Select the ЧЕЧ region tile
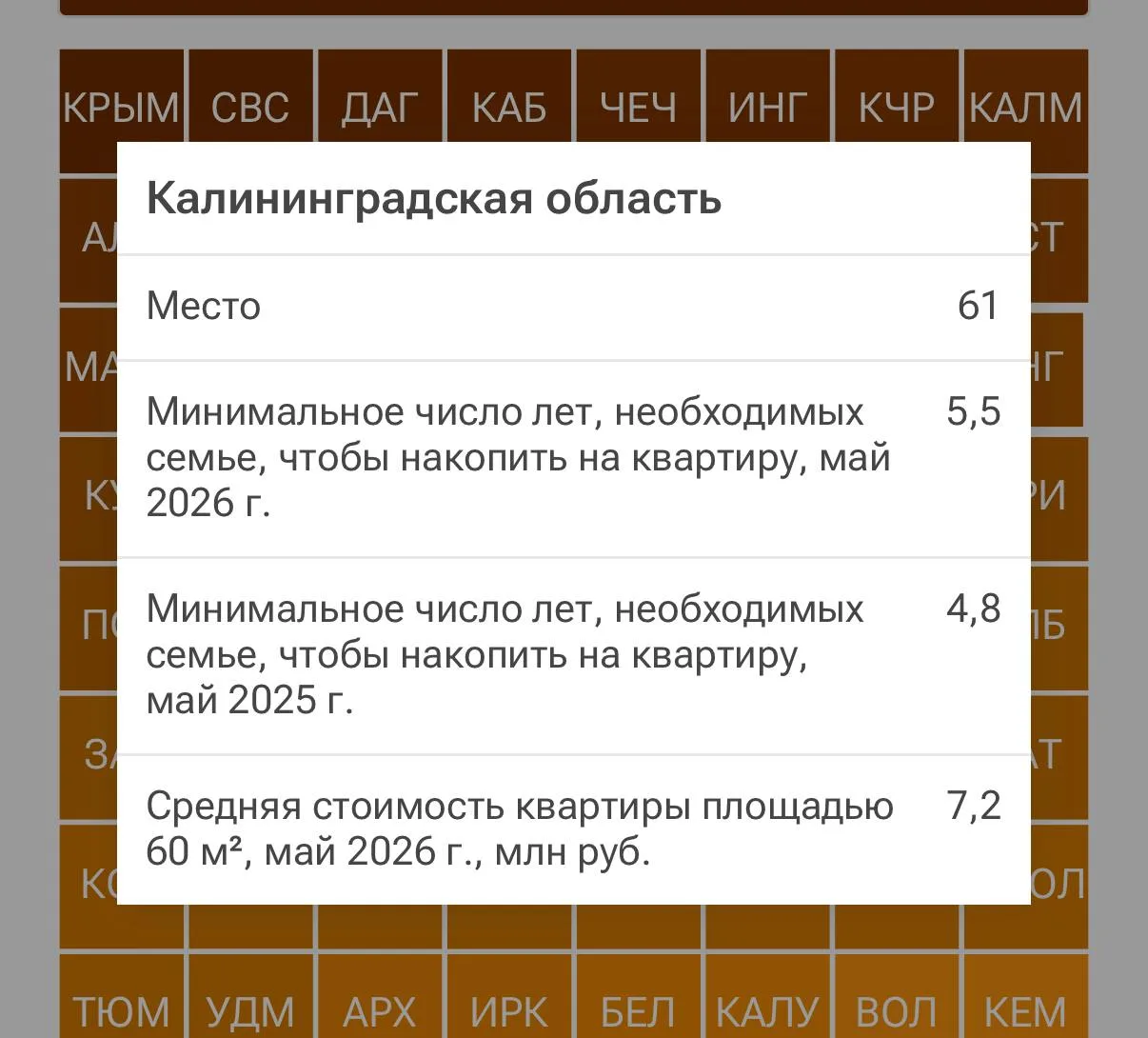 pos(639,109)
